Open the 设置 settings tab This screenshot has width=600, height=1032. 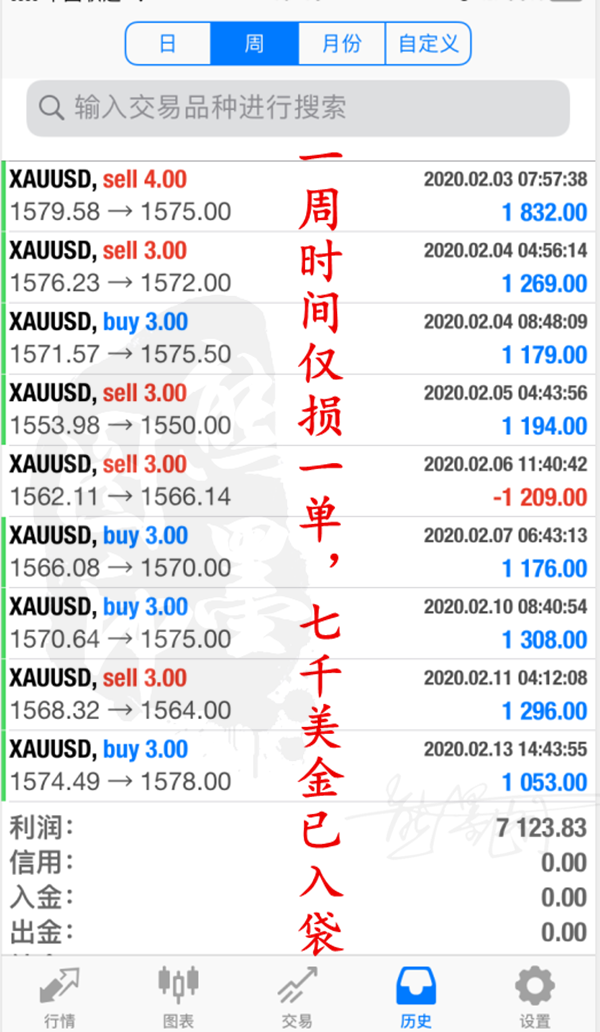[x=535, y=996]
